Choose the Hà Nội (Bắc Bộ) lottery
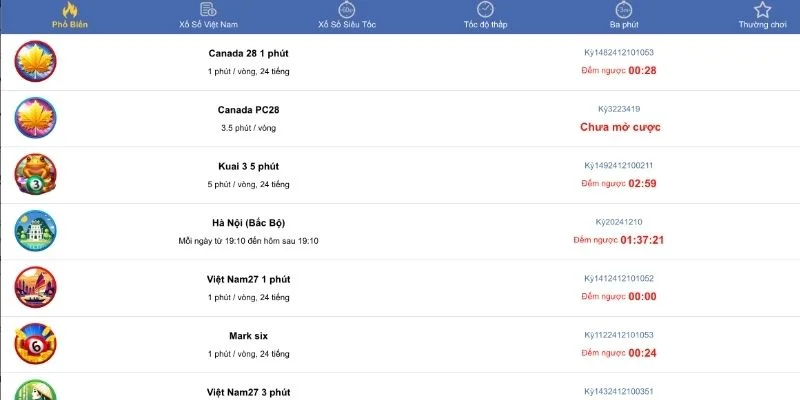 point(249,231)
